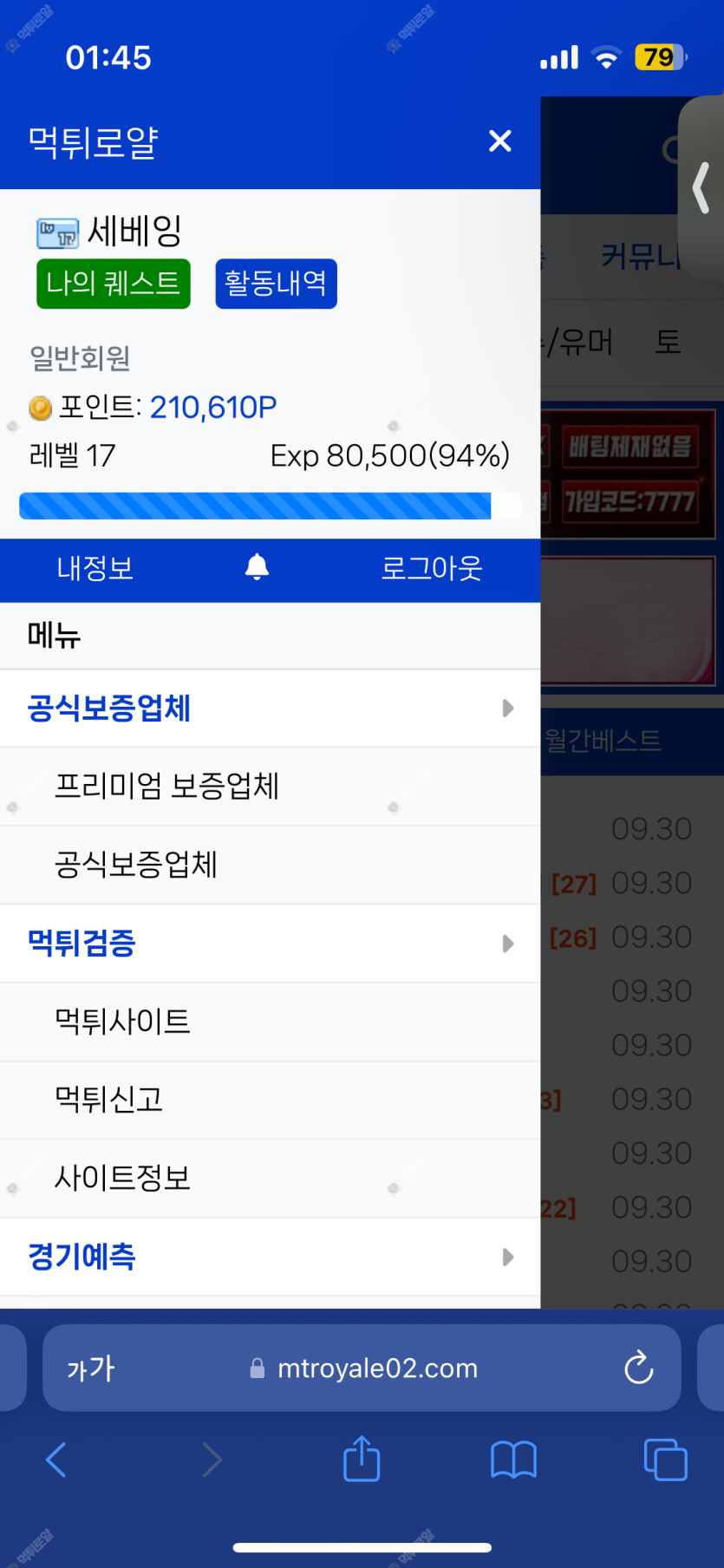Open 프리미엄 보증업체 submenu
Viewport: 724px width, 1568px height.
pyautogui.click(x=166, y=787)
